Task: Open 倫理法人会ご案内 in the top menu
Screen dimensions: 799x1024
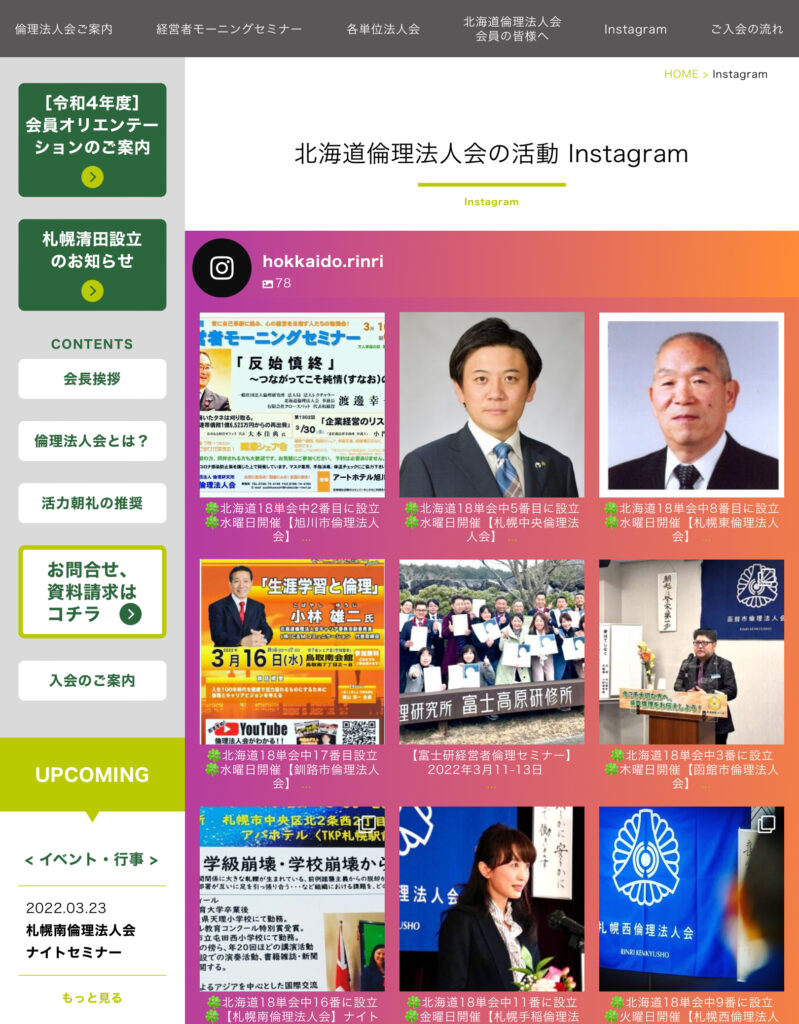Action: click(64, 29)
